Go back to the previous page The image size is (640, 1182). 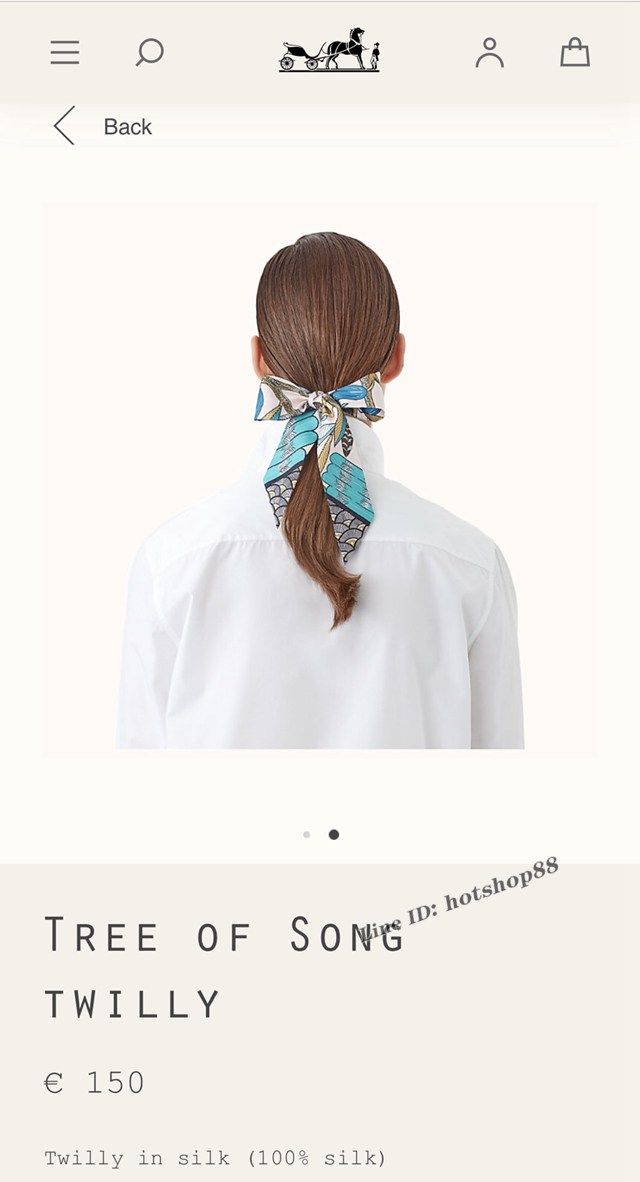point(102,127)
